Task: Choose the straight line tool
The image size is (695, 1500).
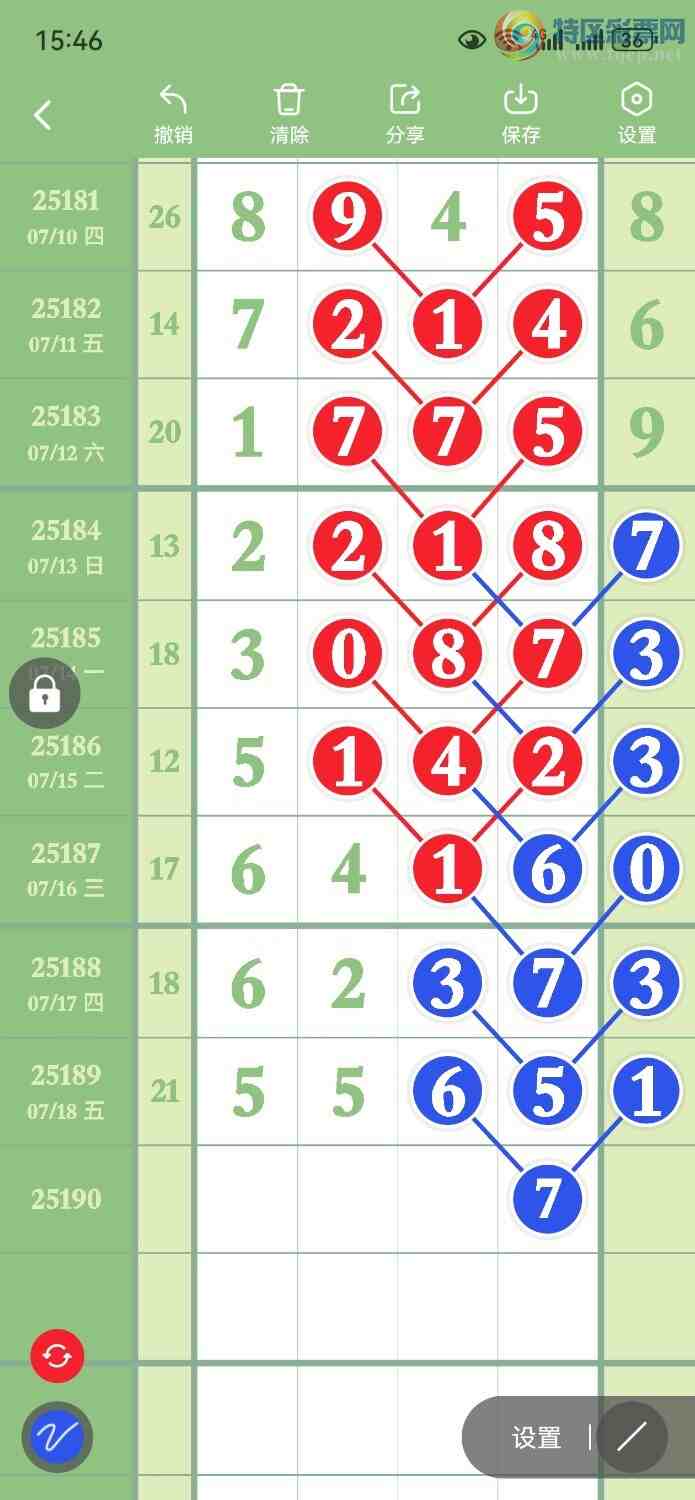Action: [x=632, y=1438]
